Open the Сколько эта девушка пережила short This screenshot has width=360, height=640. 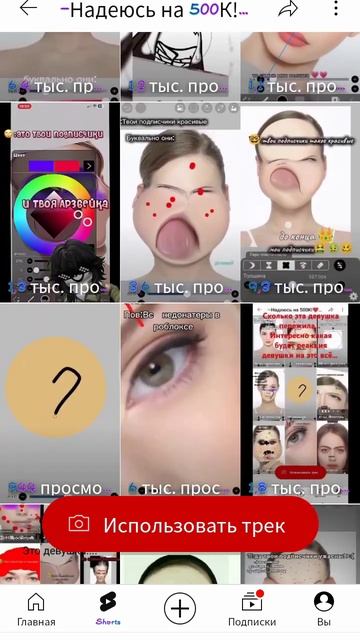[x=300, y=403]
